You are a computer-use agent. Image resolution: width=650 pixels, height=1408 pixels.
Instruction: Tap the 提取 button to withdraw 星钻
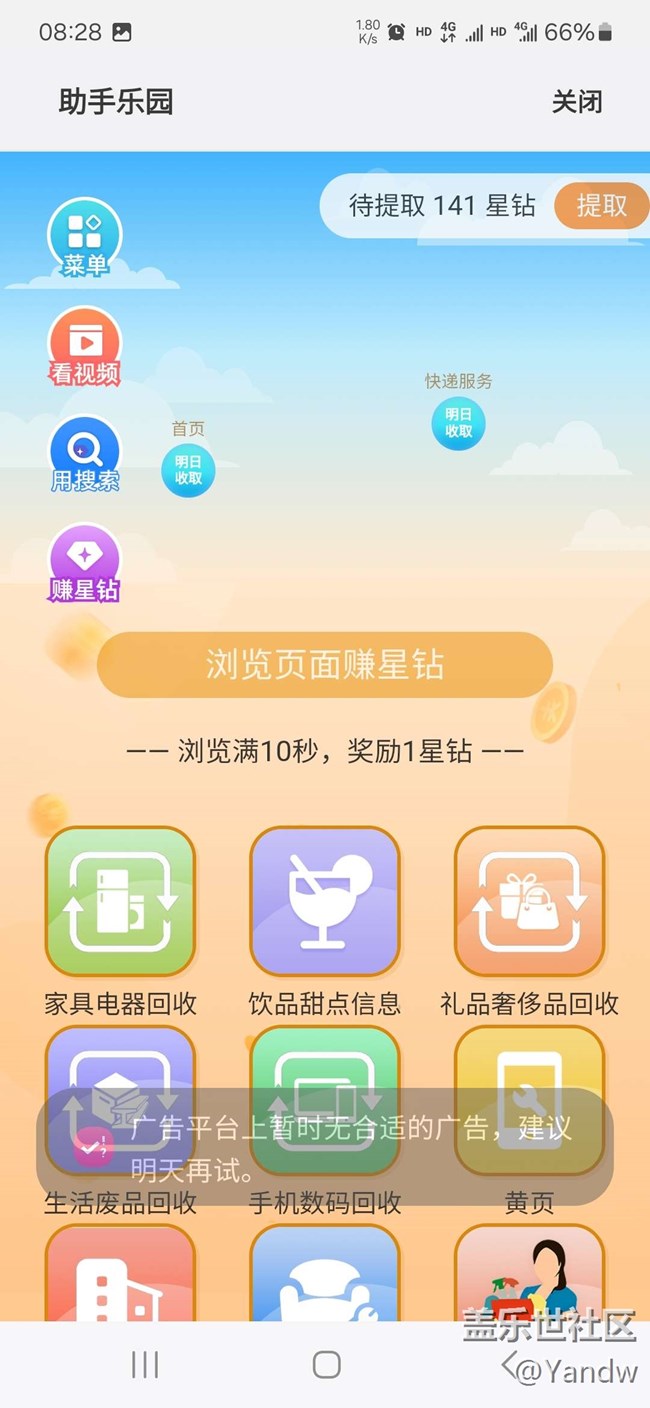click(600, 205)
